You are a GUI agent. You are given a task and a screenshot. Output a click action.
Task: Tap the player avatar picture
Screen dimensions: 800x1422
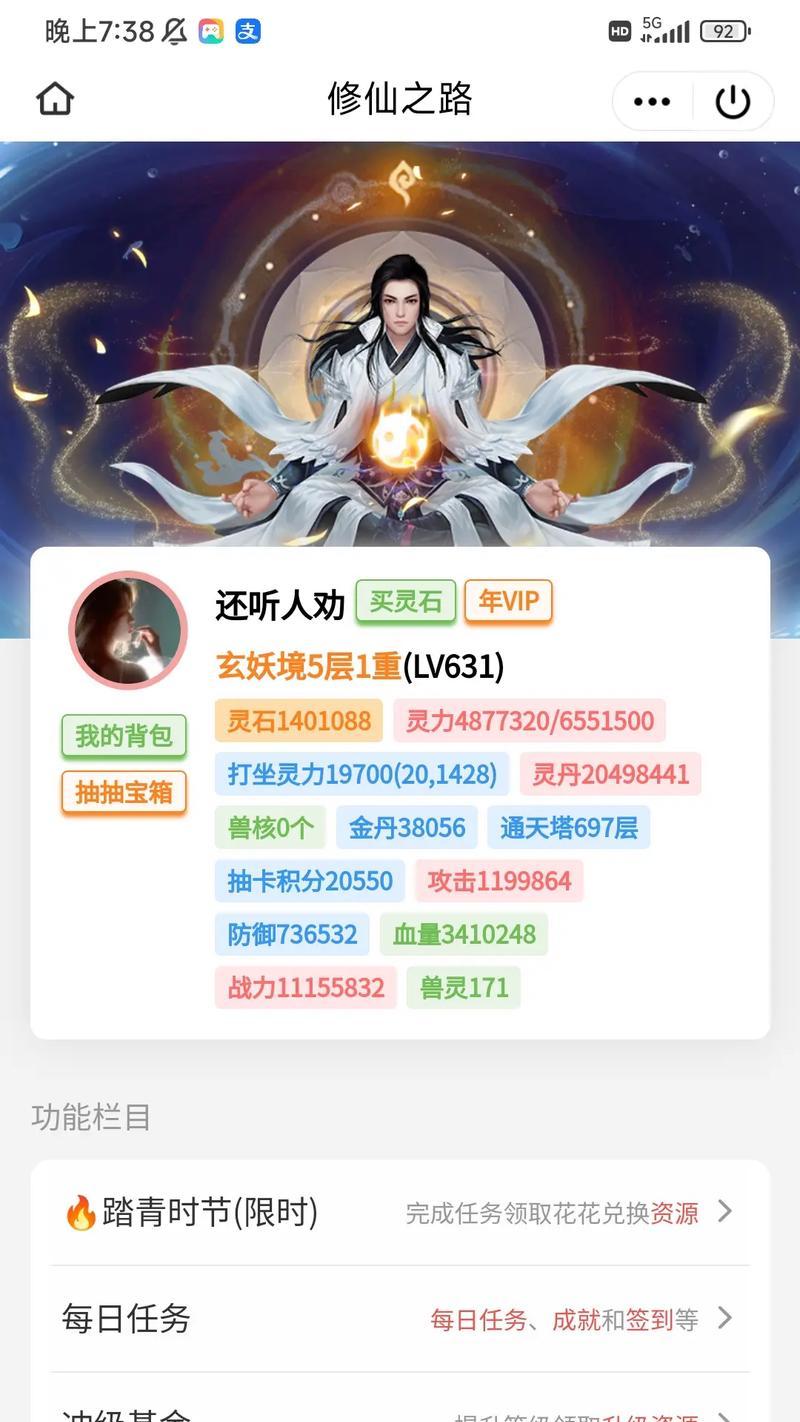(x=128, y=631)
